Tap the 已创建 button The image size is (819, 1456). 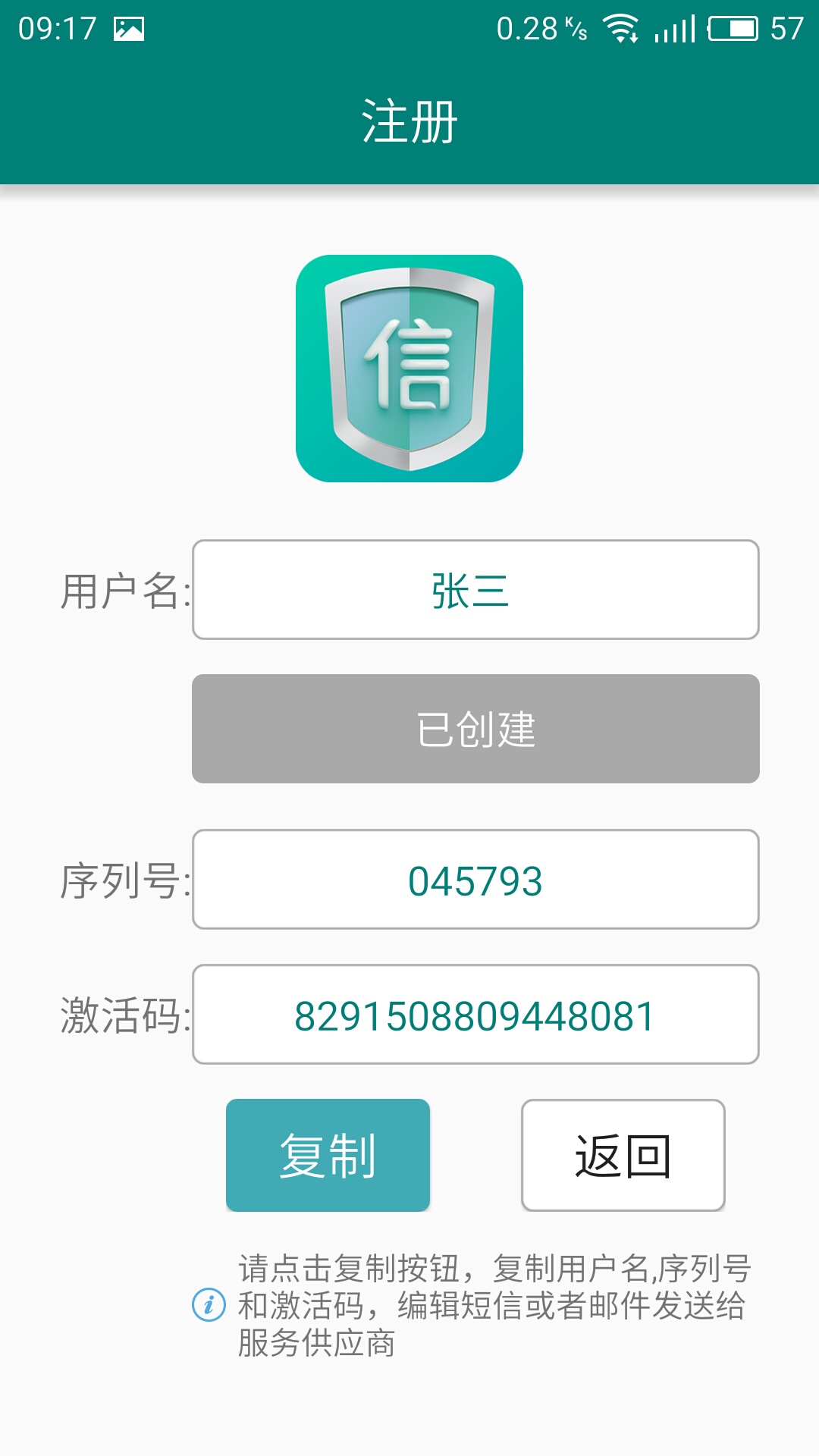tap(475, 729)
